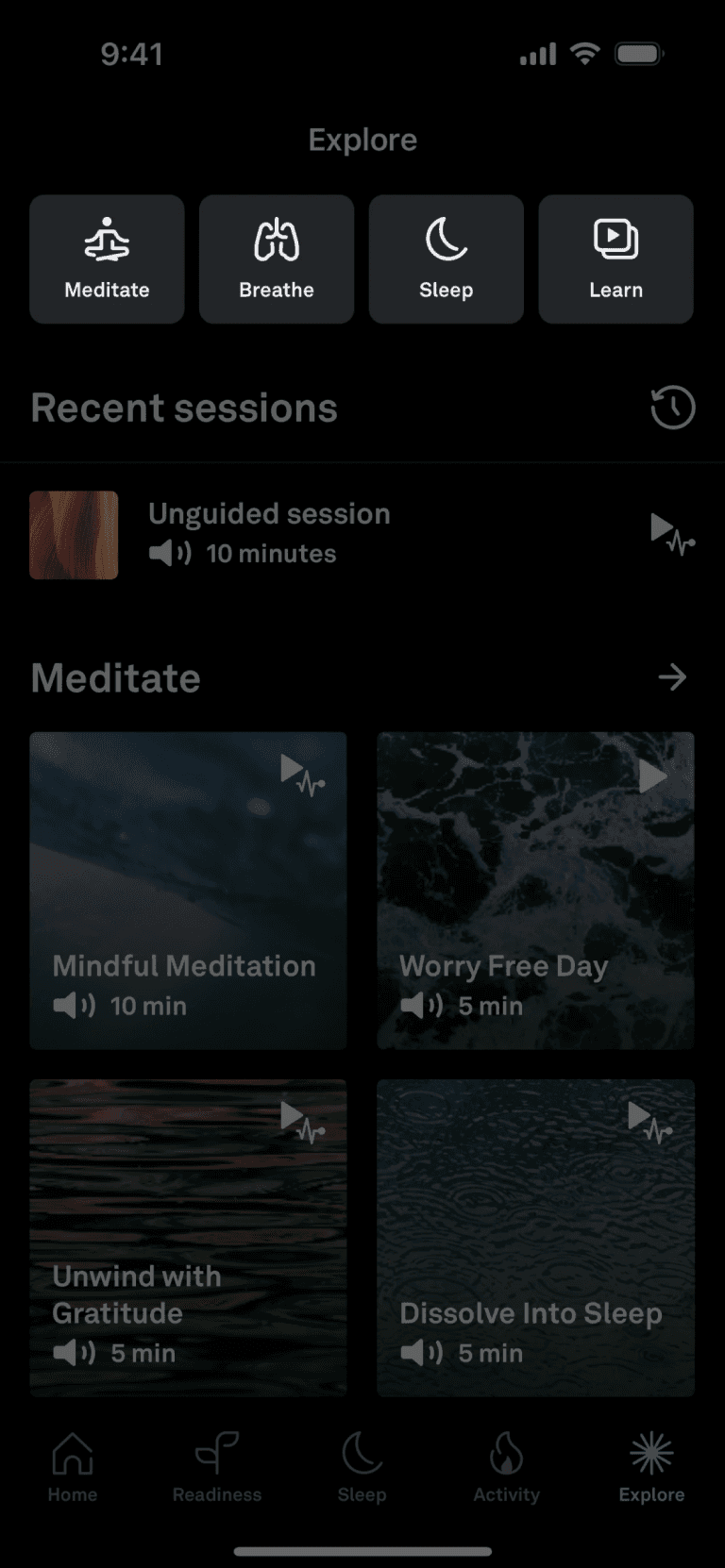This screenshot has height=1568, width=725.
Task: Open Worry Free Day card
Action: click(535, 891)
